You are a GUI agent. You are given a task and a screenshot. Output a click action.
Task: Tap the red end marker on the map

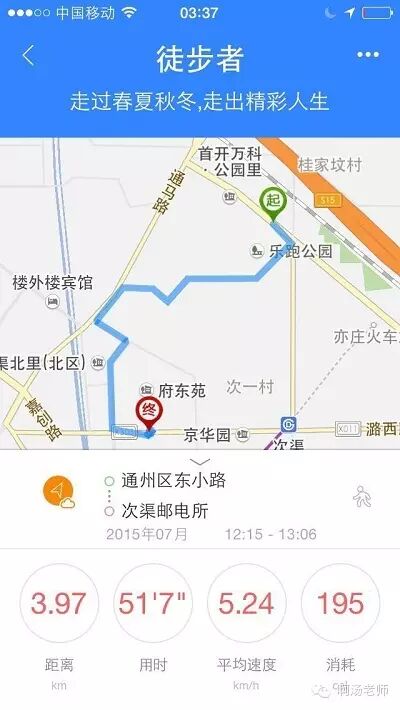click(149, 413)
